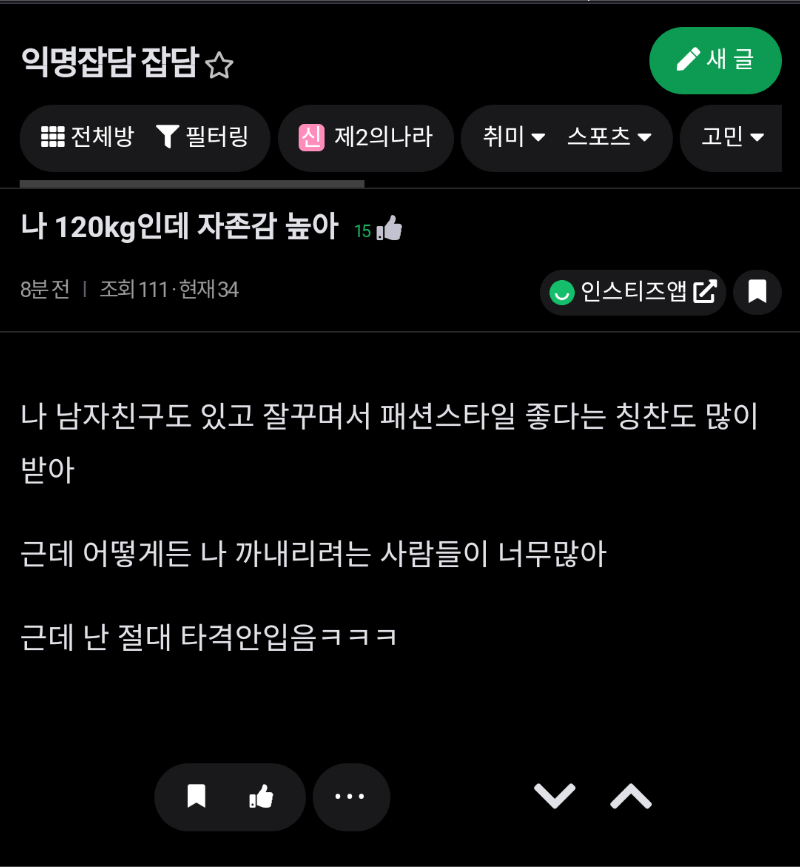Jump up with the up chevron

631,796
